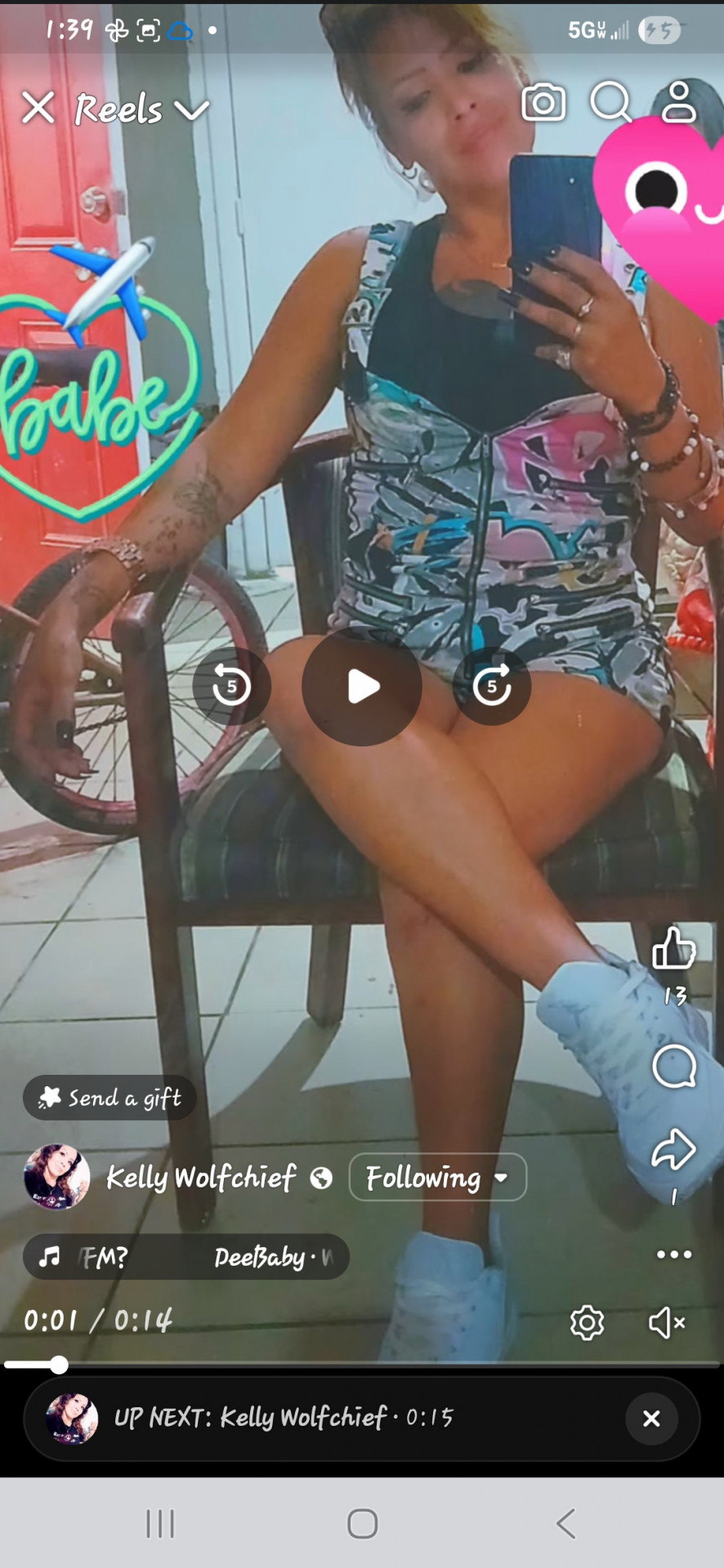This screenshot has width=724, height=1568.
Task: Like this reel
Action: tap(673, 949)
